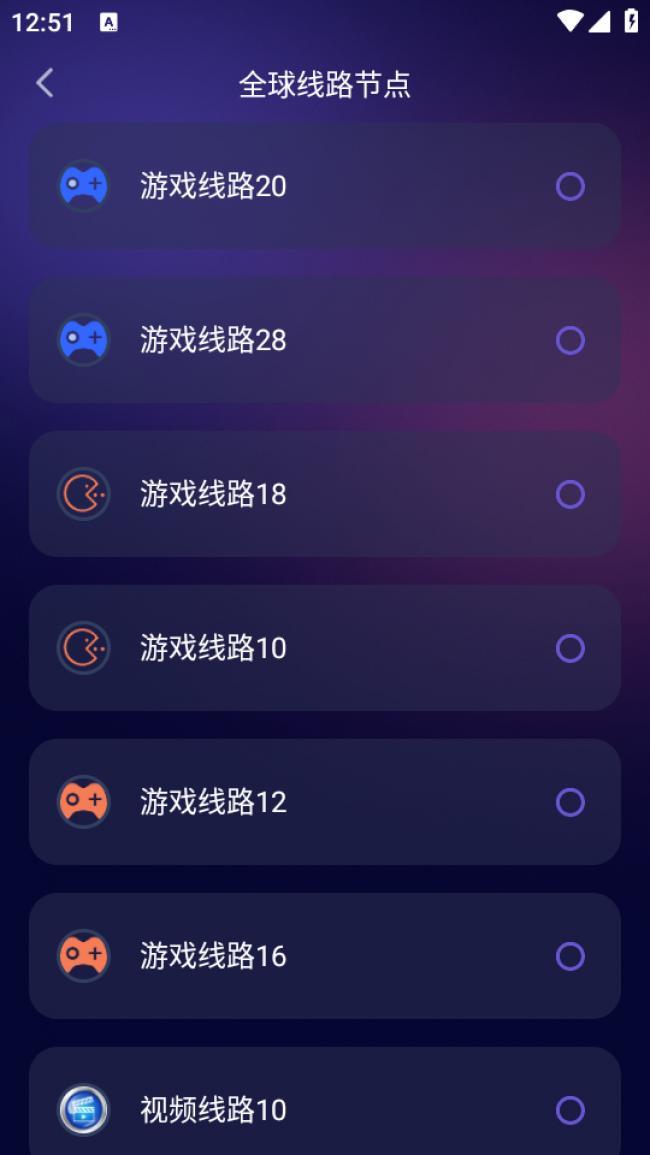
Task: Pick the 游戏线路18 node
Action: [x=569, y=495]
